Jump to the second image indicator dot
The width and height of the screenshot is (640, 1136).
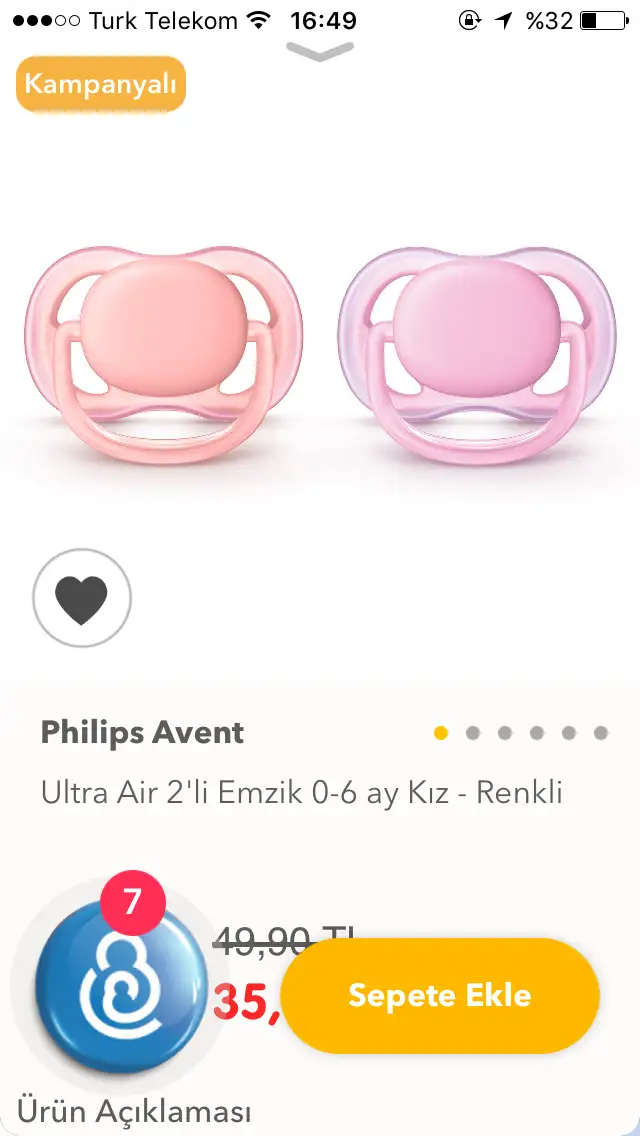[x=473, y=733]
